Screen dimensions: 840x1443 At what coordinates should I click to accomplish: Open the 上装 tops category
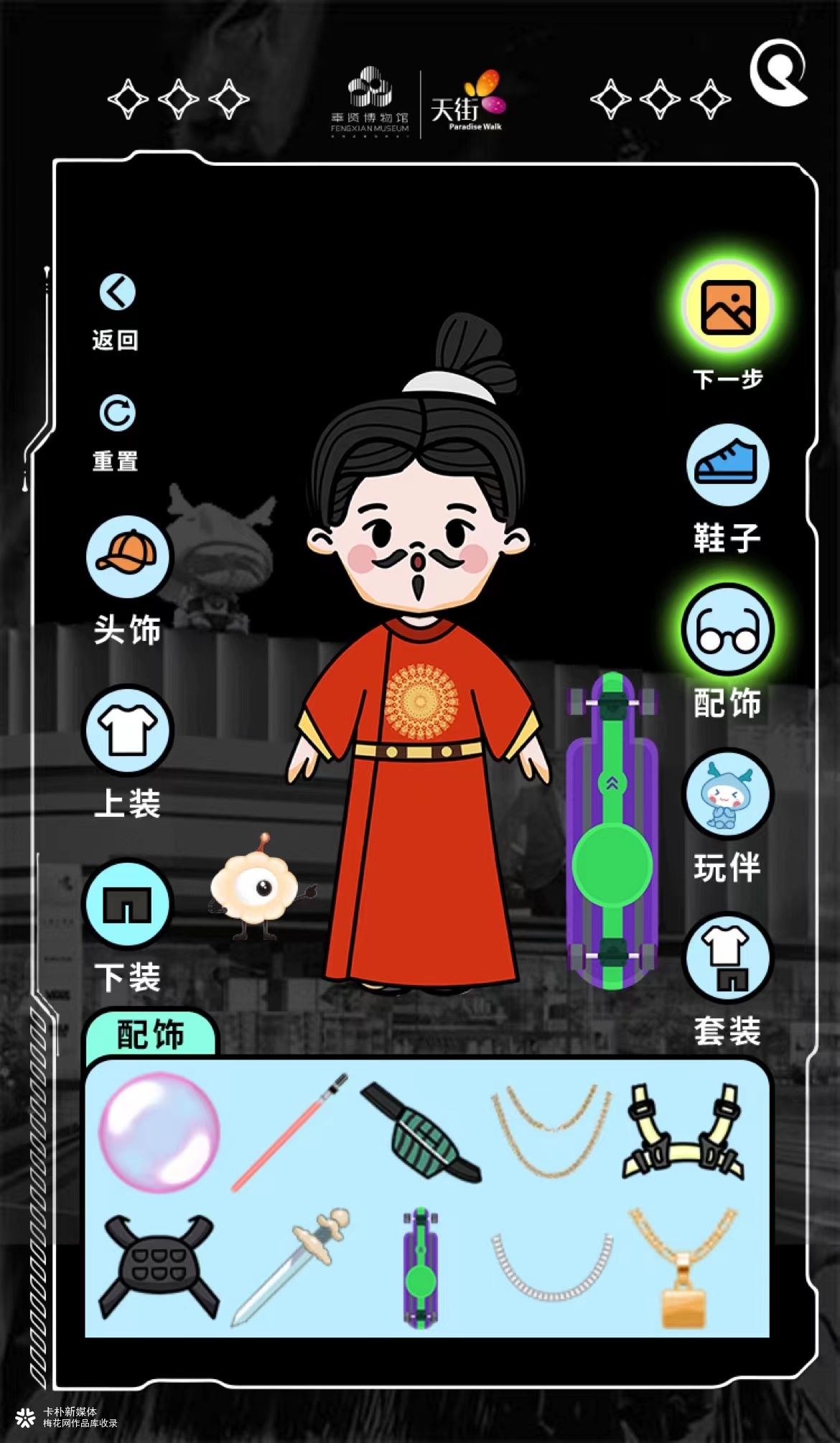pyautogui.click(x=128, y=730)
